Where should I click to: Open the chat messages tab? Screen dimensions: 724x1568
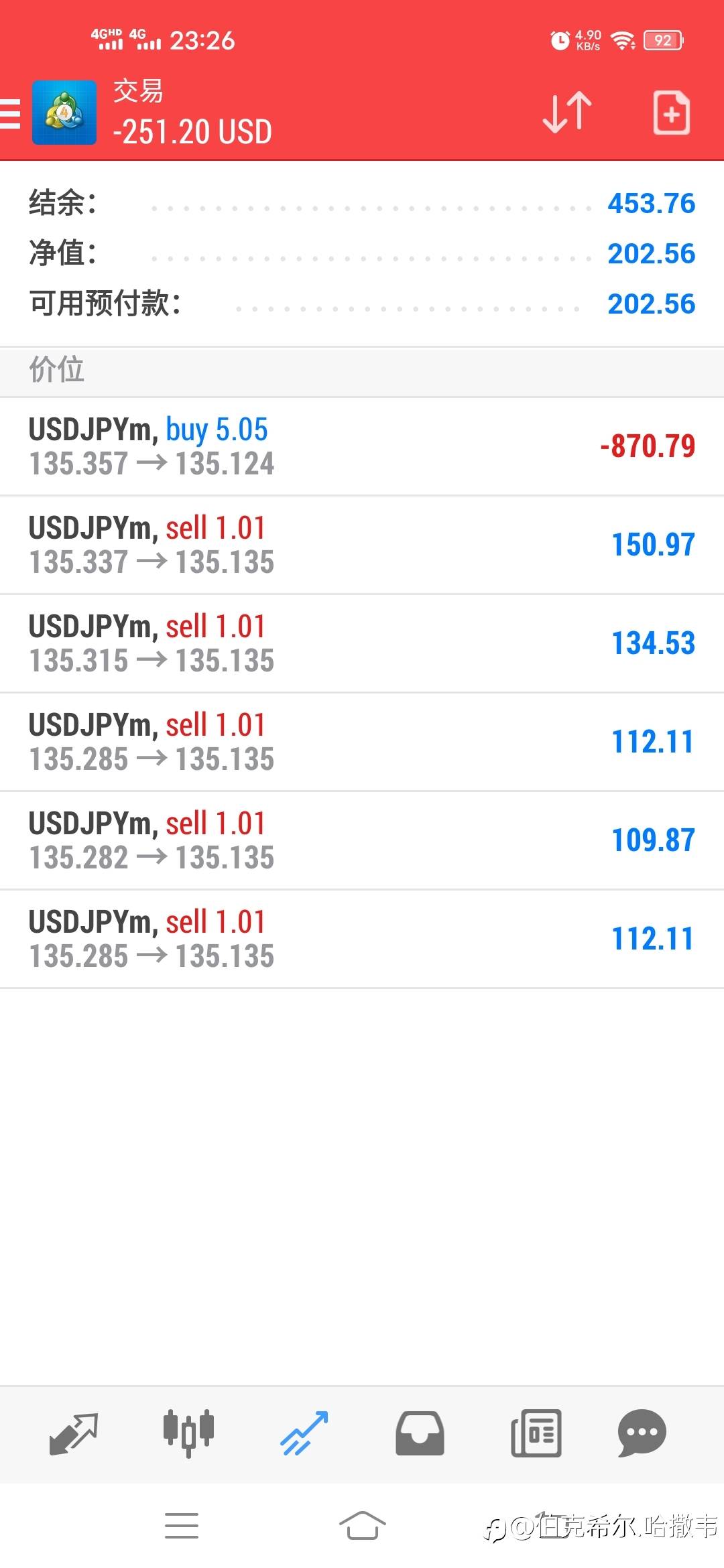[x=642, y=1434]
